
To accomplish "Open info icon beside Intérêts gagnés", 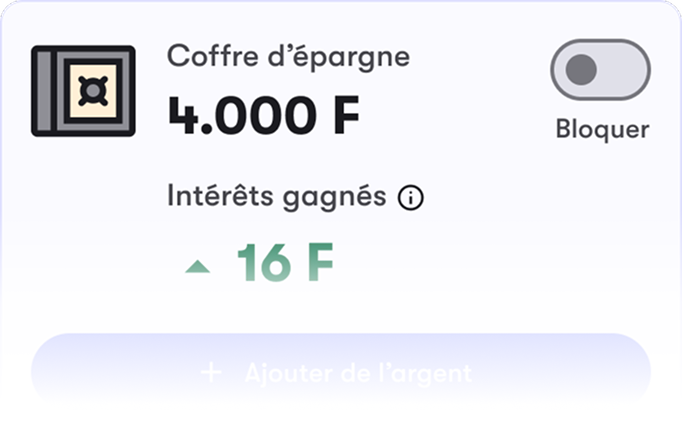I will pyautogui.click(x=411, y=198).
